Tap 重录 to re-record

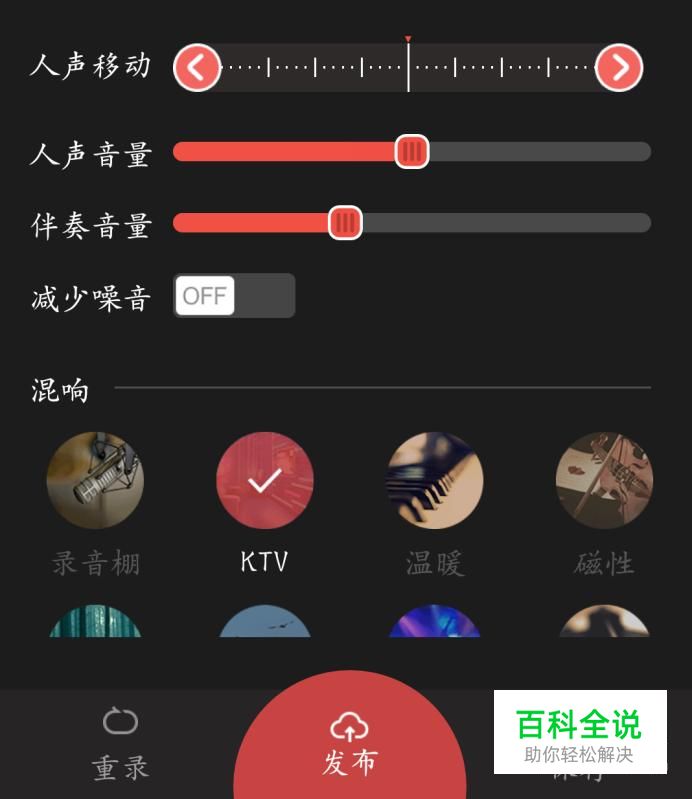121,744
